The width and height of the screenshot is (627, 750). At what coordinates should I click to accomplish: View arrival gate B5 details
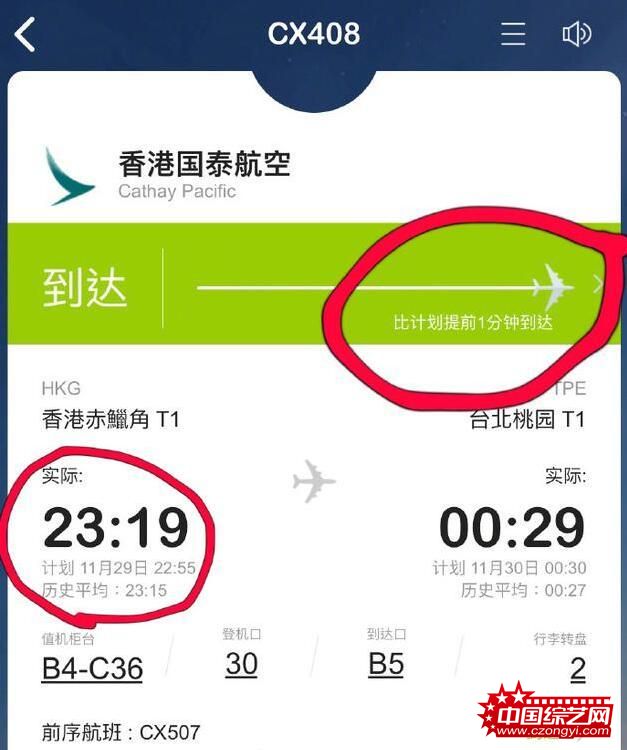pyautogui.click(x=386, y=663)
